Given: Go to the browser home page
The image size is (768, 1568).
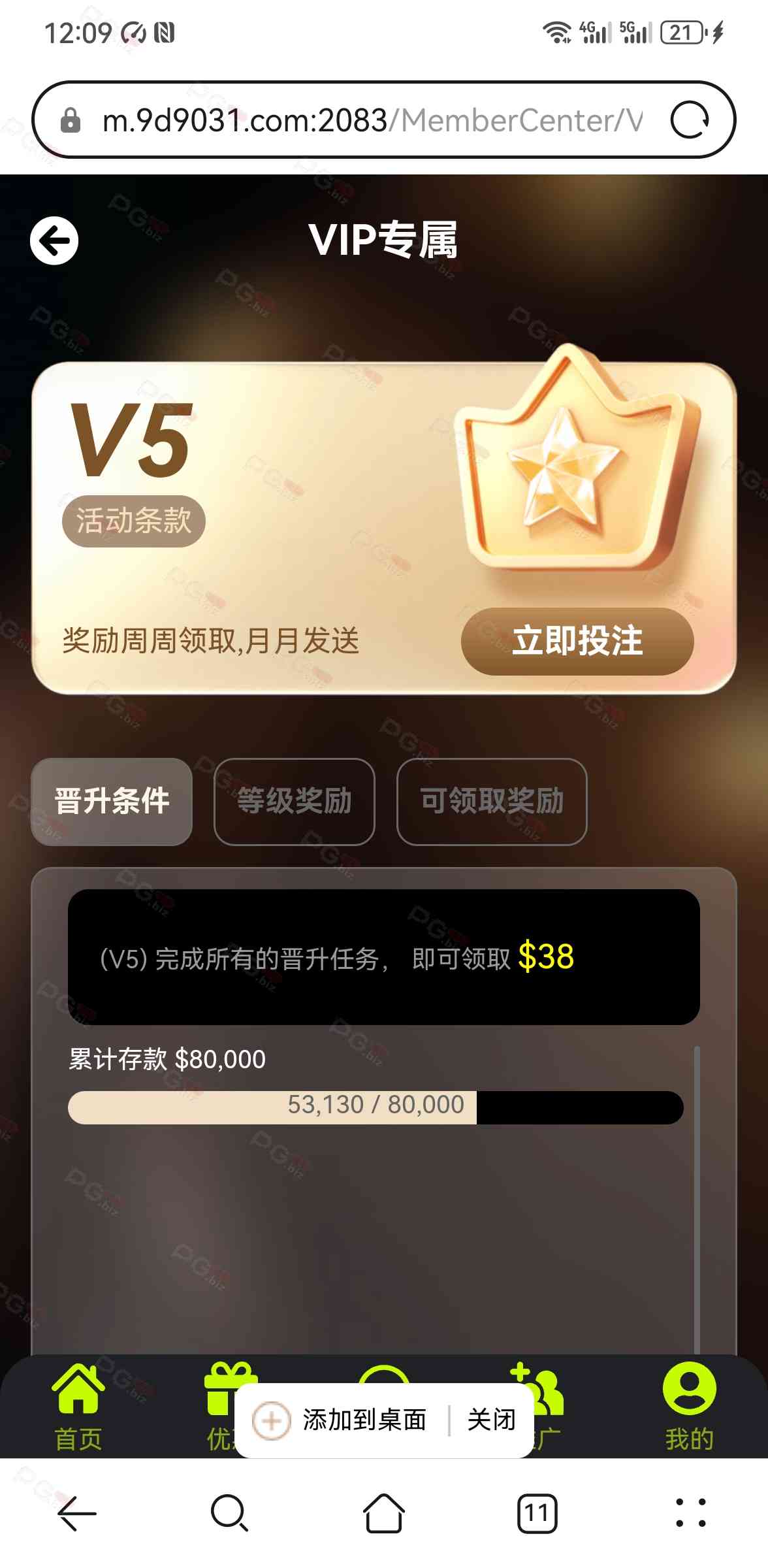Looking at the screenshot, I should [x=384, y=1512].
